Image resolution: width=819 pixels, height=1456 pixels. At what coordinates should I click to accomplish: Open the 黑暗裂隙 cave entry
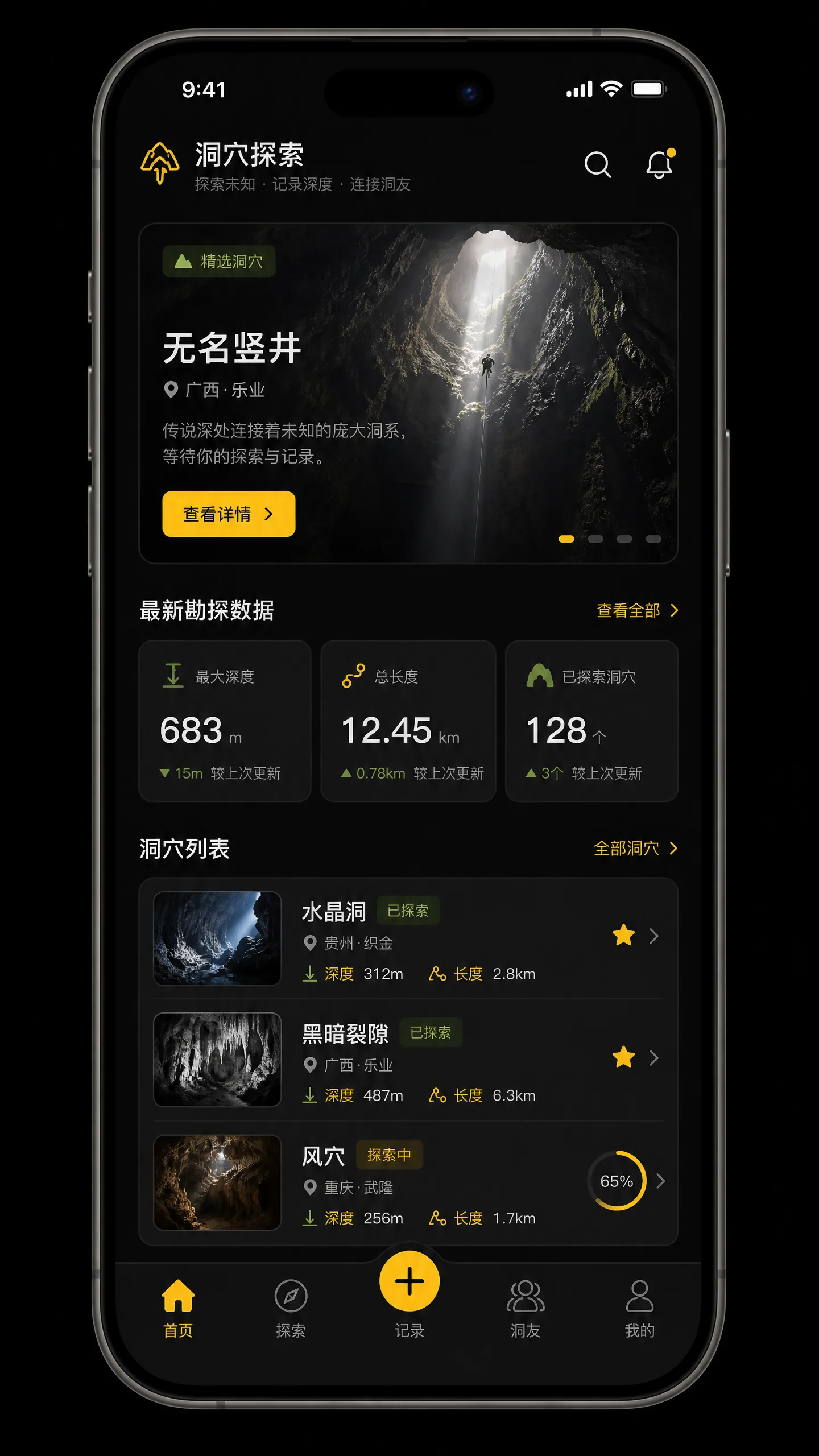408,1060
